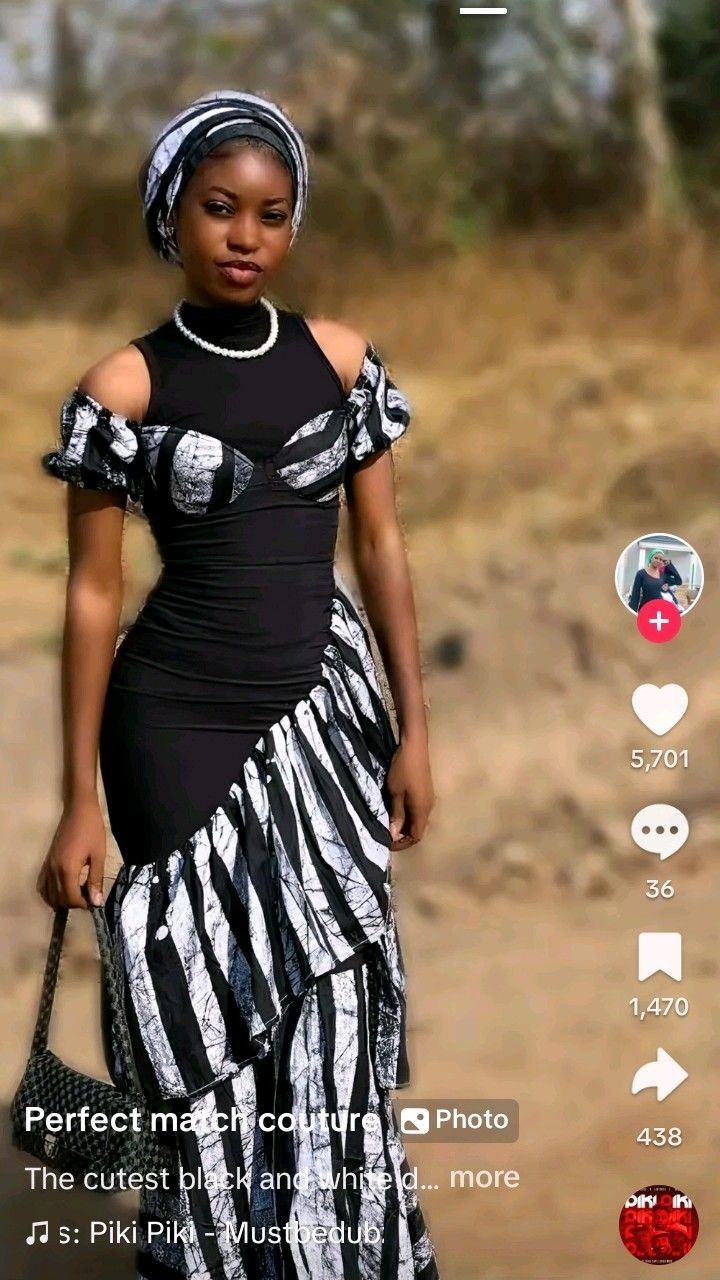The height and width of the screenshot is (1280, 720).
Task: Open Perfect match couture account name
Action: pyautogui.click(x=202, y=1120)
